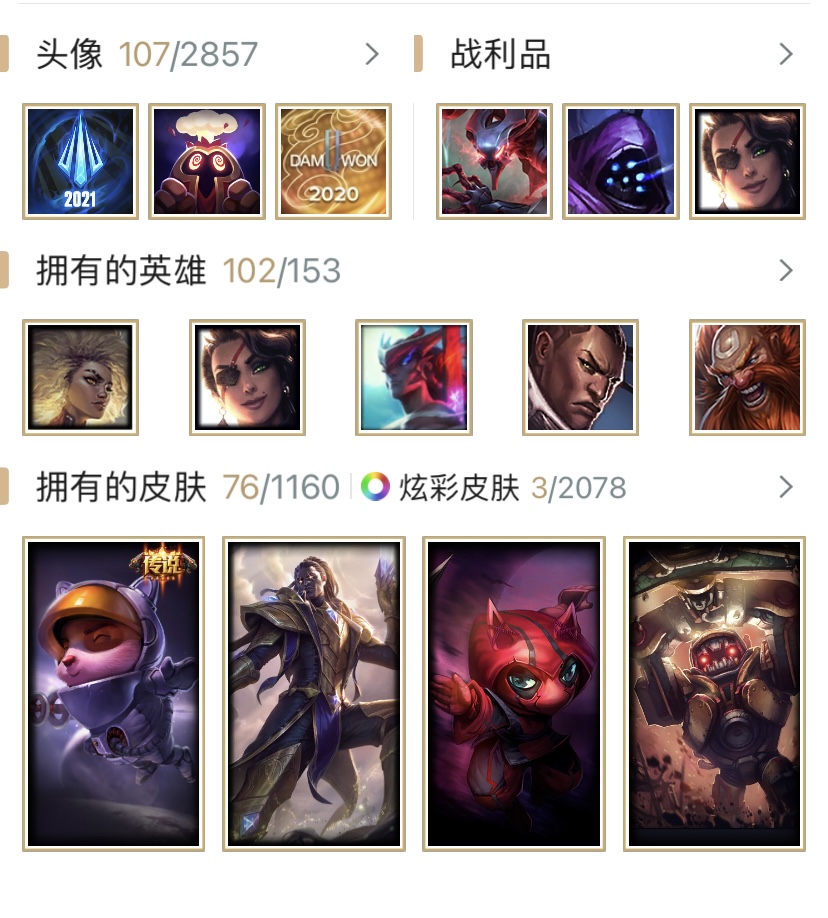View the robot Blitzcrank skin card
Image resolution: width=828 pixels, height=918 pixels.
pos(714,694)
